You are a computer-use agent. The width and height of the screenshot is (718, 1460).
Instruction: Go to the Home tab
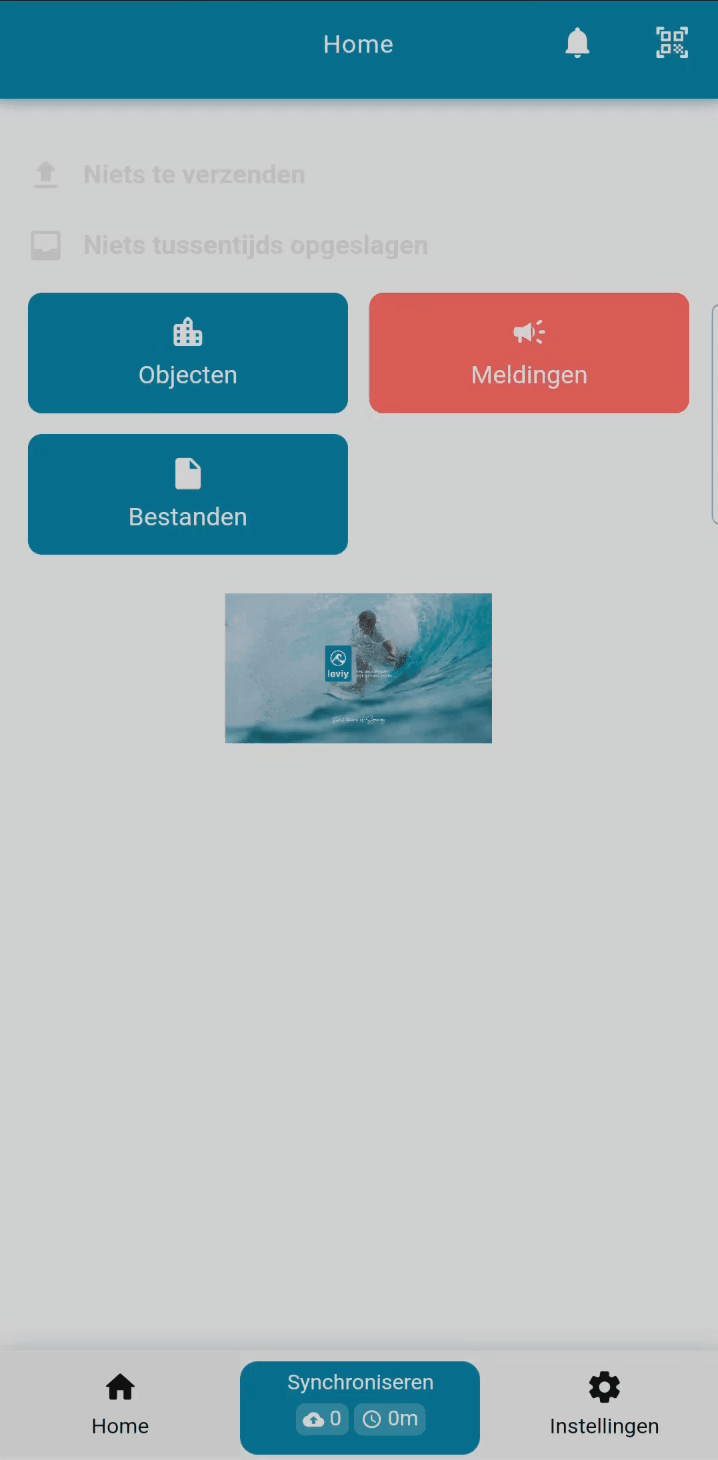[x=120, y=1405]
